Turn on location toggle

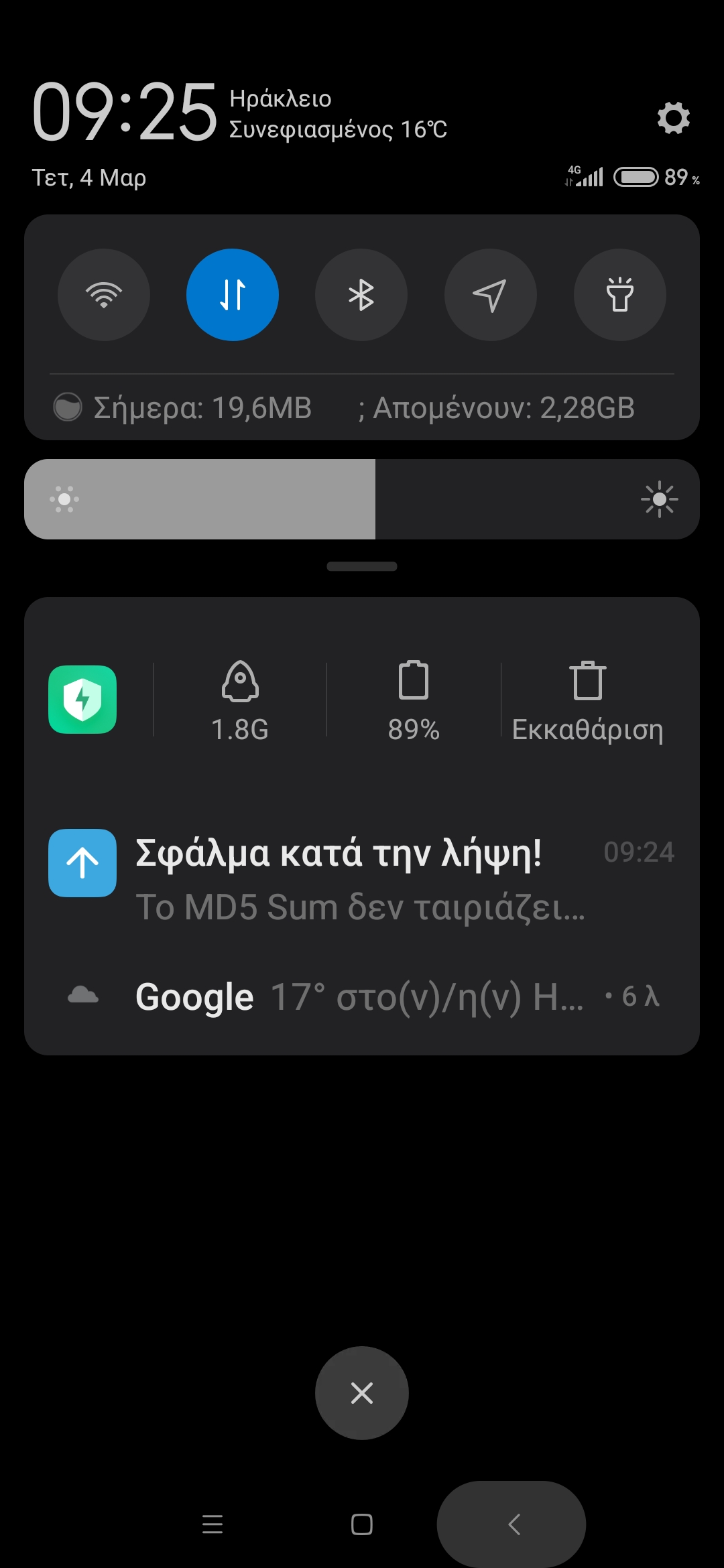point(490,295)
